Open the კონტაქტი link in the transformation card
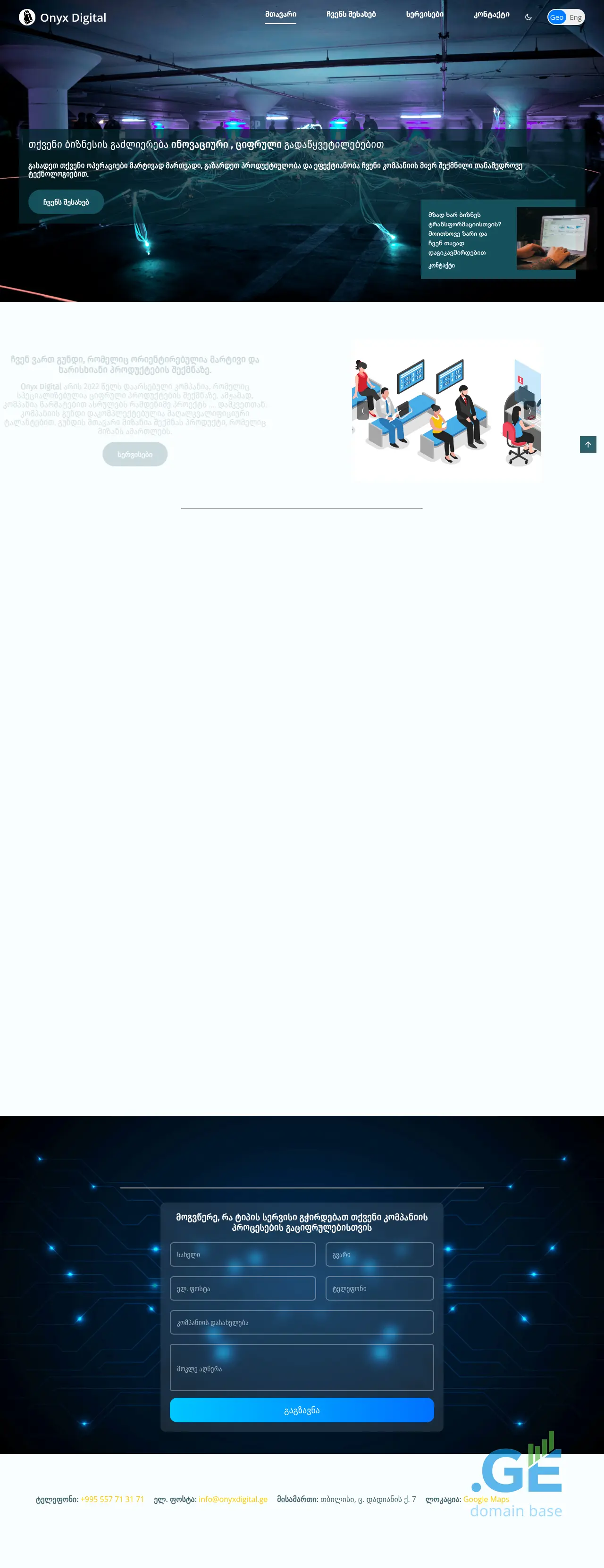This screenshot has height=1568, width=604. (441, 265)
